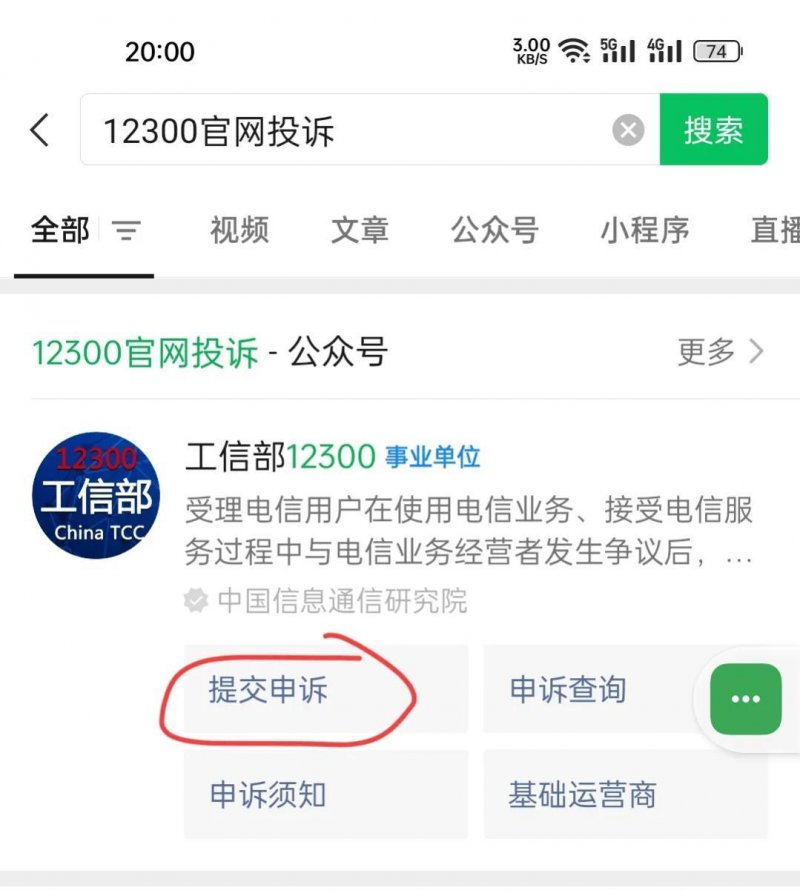Clear the search text with the X icon
The width and height of the screenshot is (800, 893).
[x=628, y=130]
